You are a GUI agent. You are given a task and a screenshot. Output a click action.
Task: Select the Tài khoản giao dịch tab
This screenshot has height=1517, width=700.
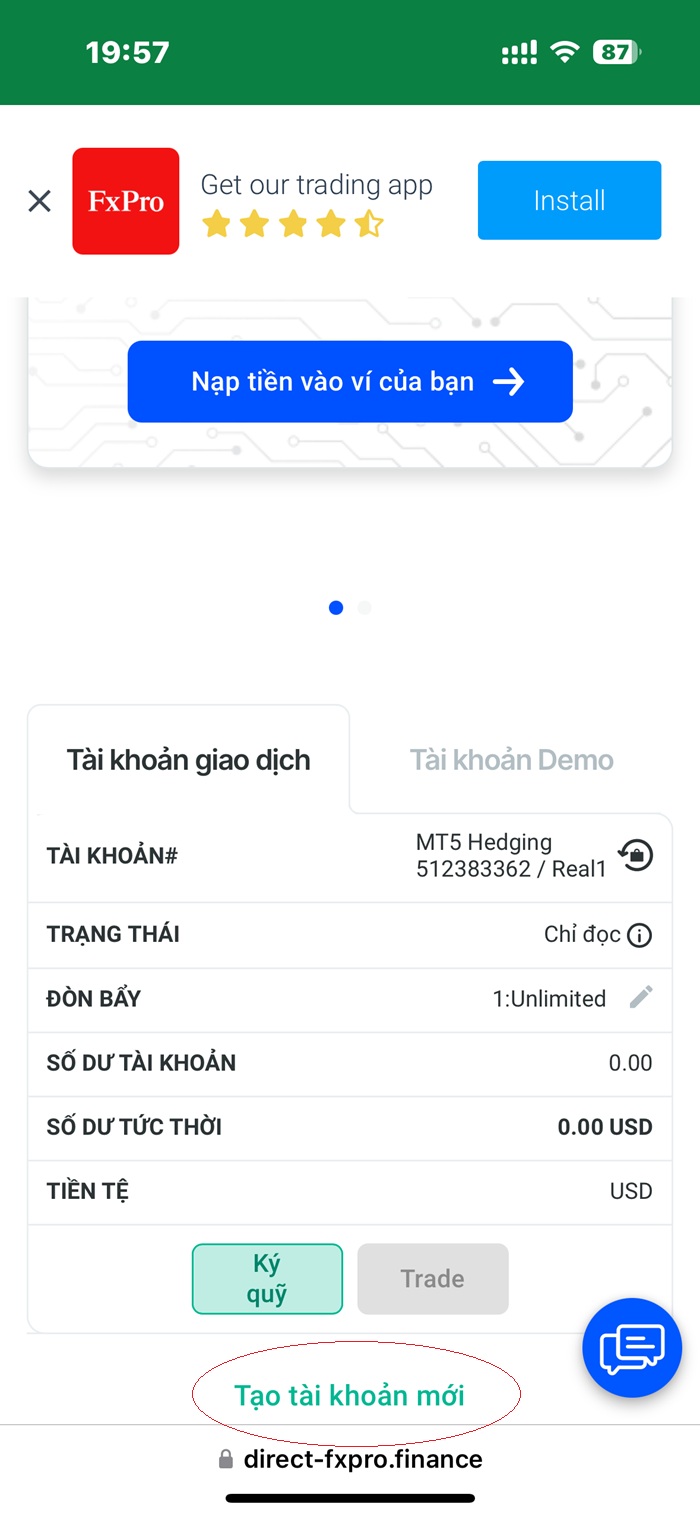point(189,760)
